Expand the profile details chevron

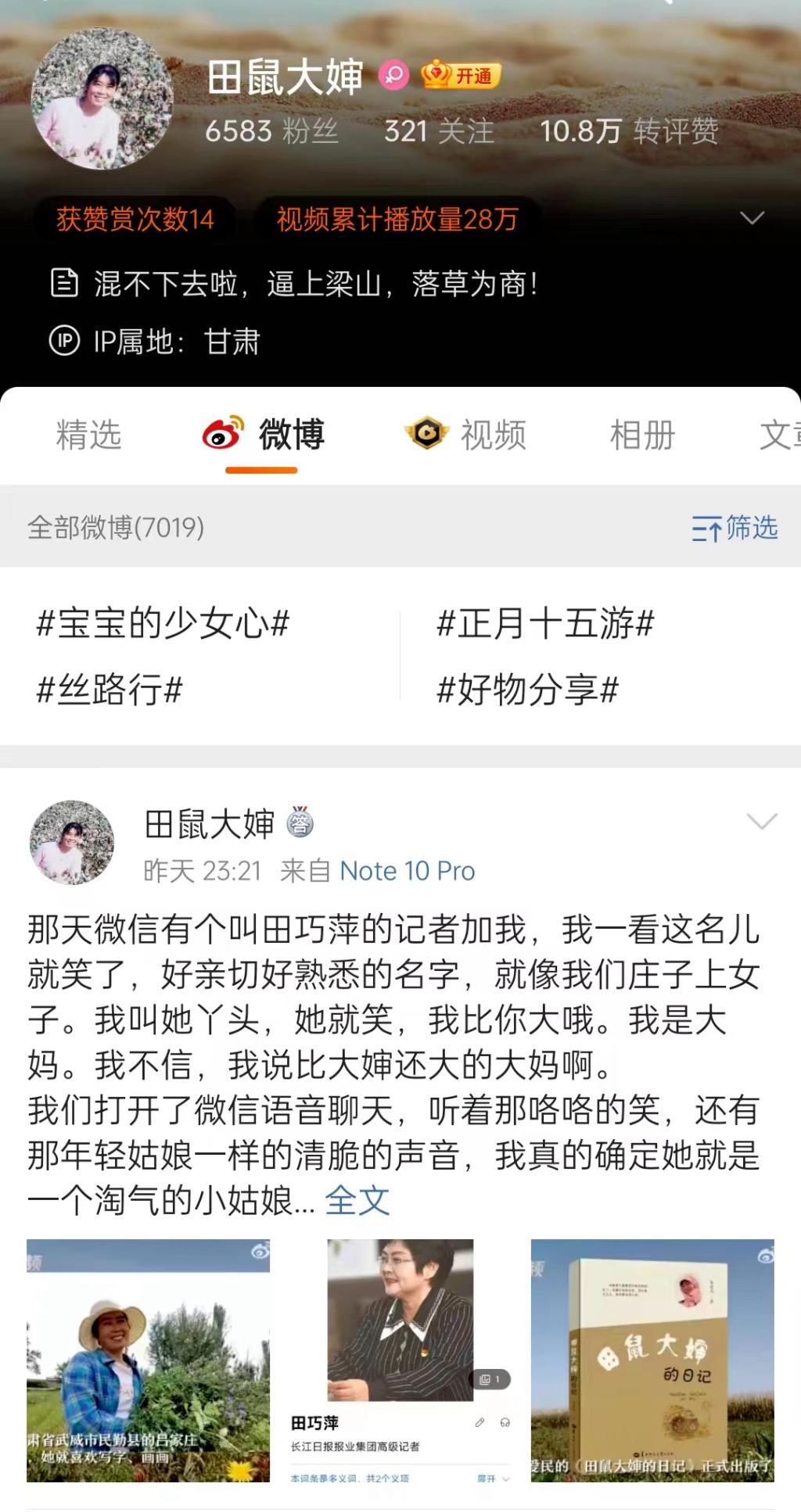pyautogui.click(x=752, y=218)
